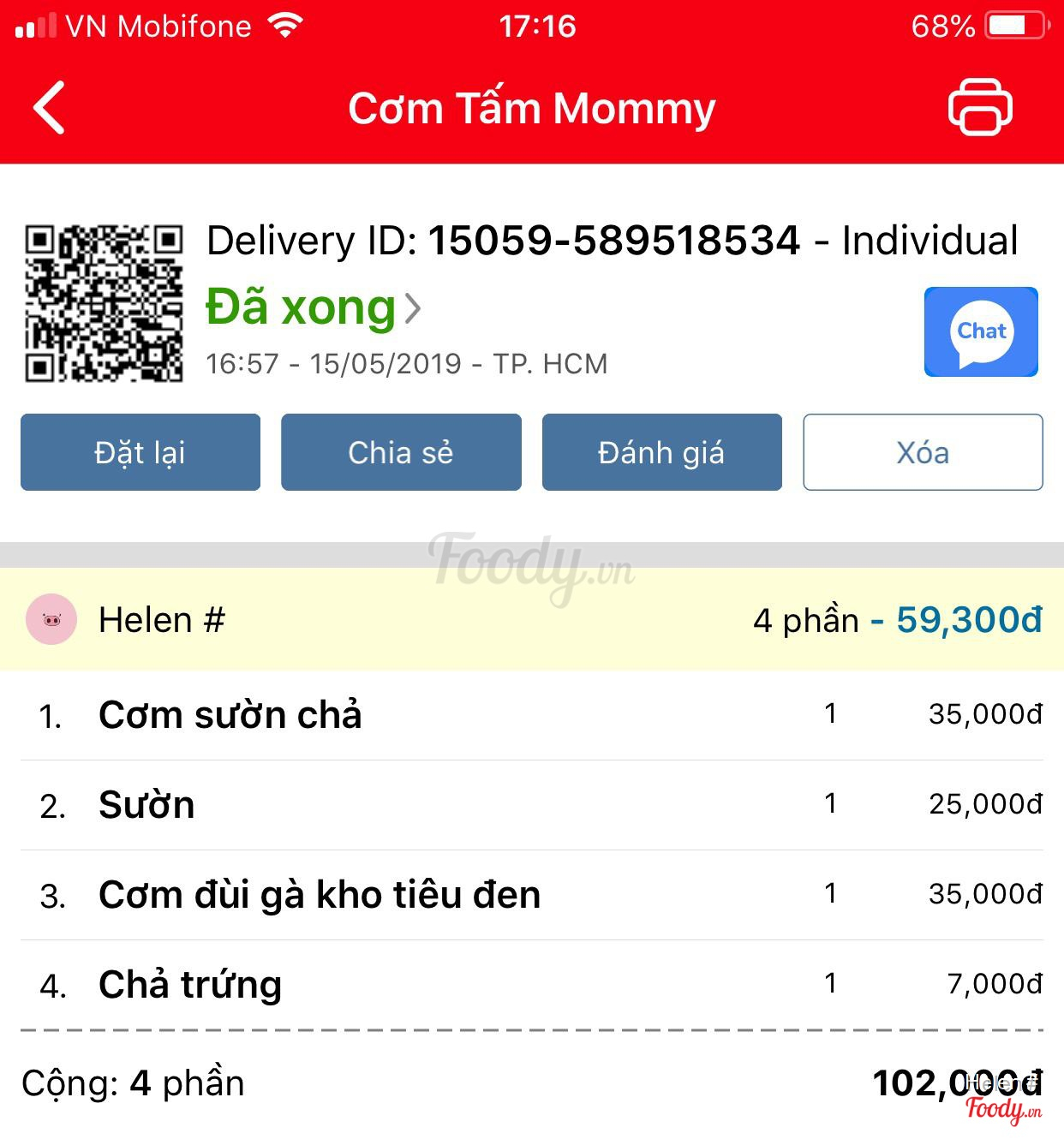Delete the order with Xóa

pos(923,452)
